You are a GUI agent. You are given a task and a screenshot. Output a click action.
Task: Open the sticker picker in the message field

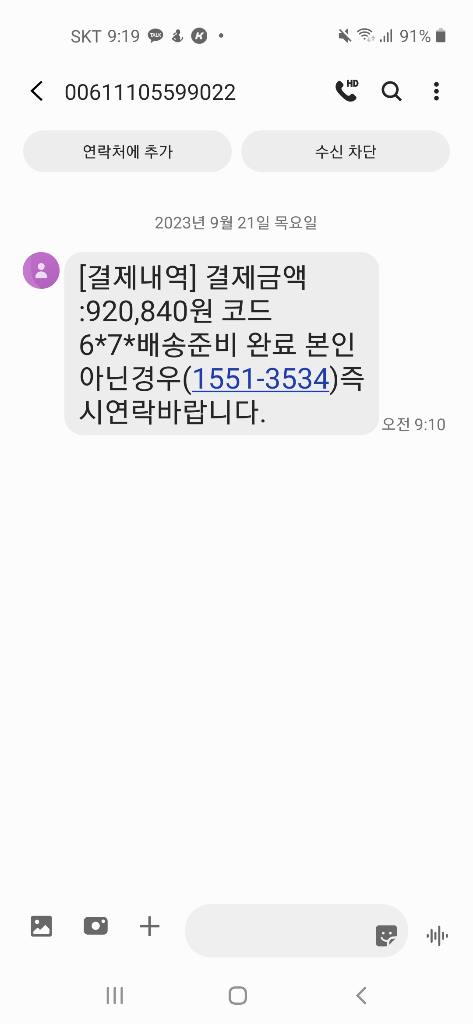tap(386, 936)
